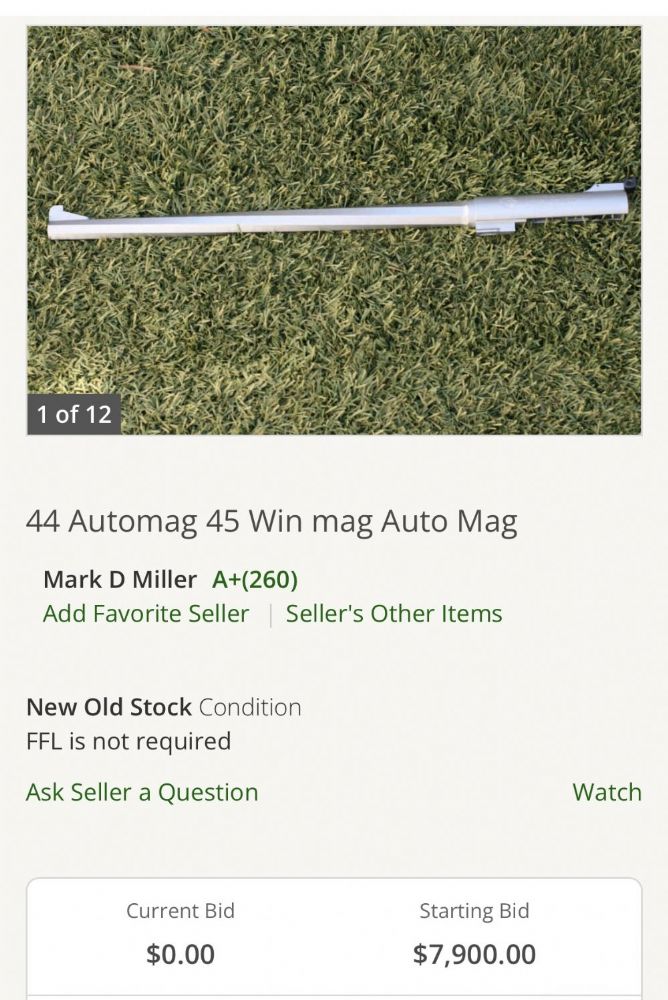The image size is (668, 1000).
Task: Watch this listing
Action: (606, 792)
